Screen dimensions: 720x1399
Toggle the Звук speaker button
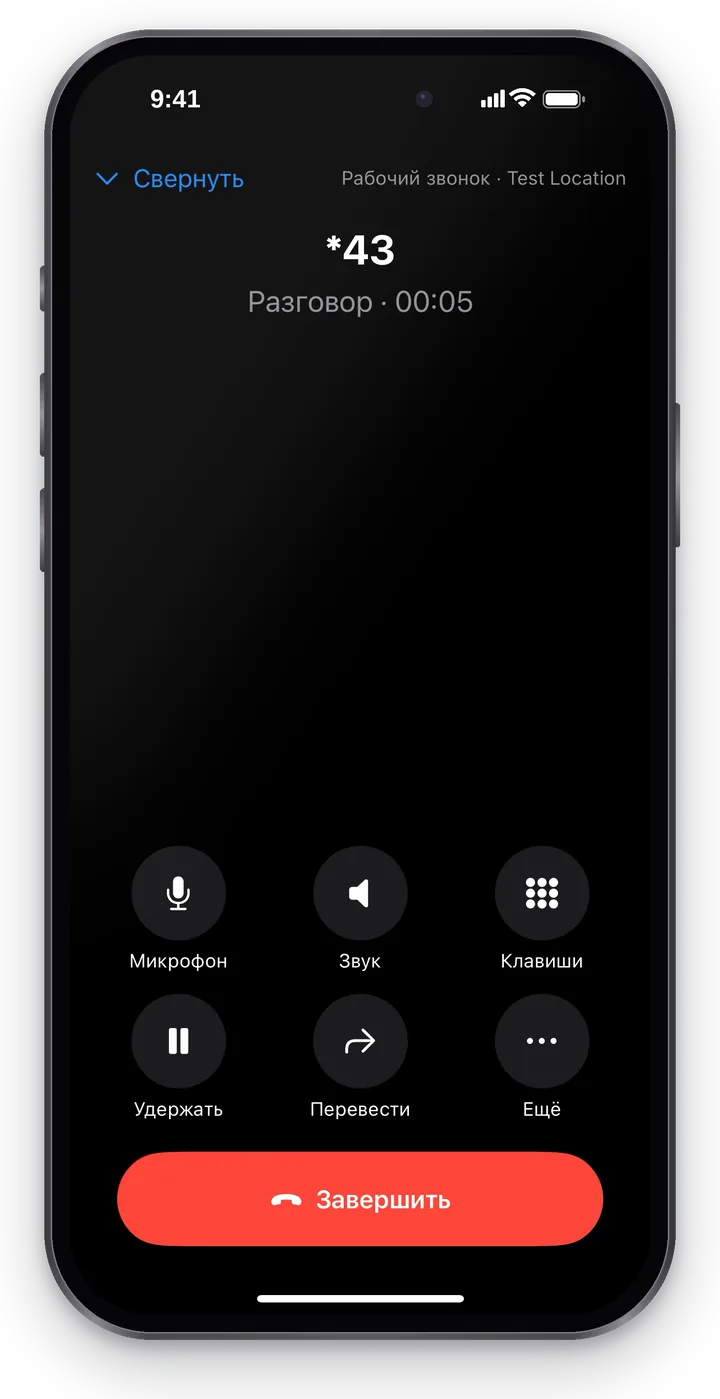360,893
